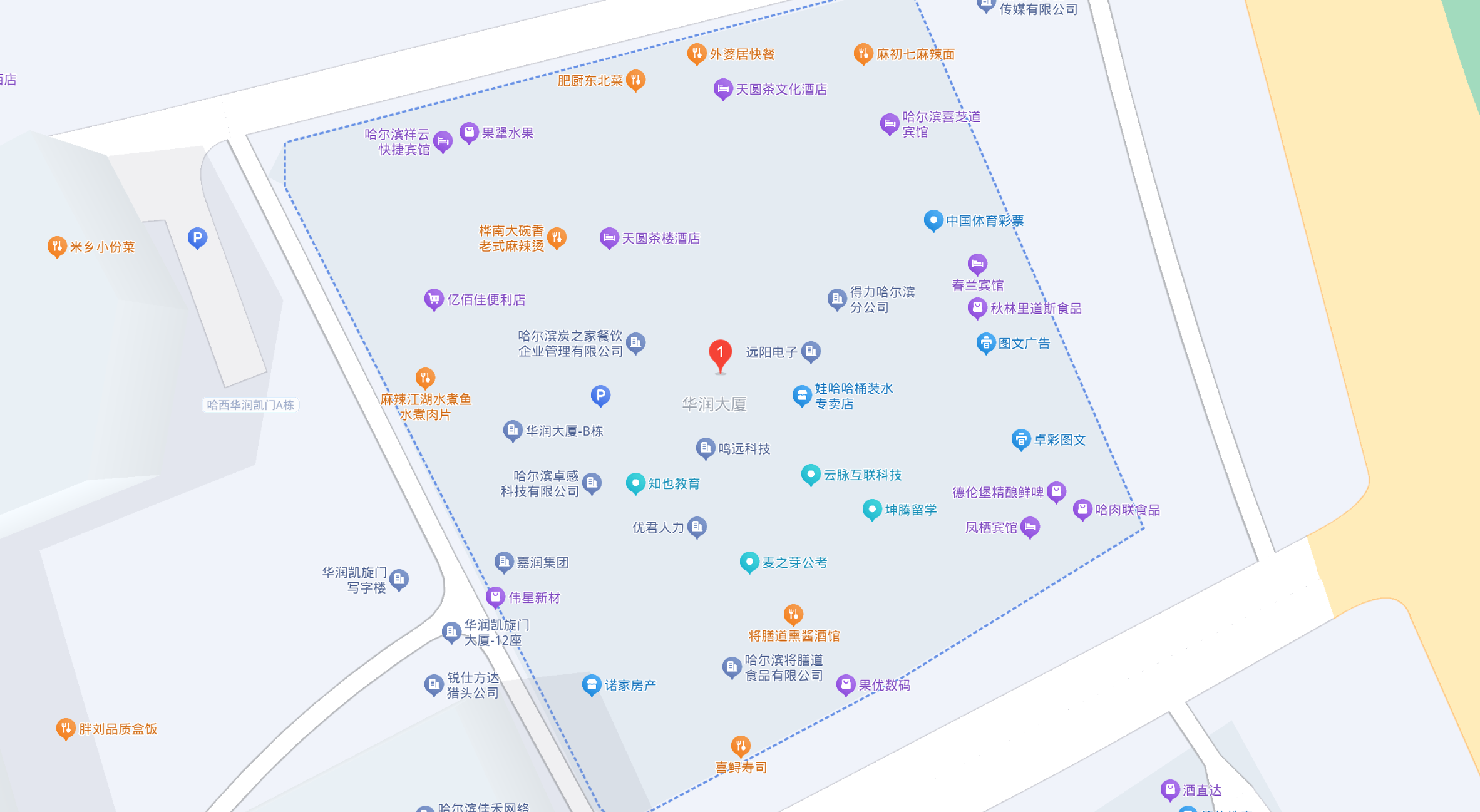The image size is (1480, 812).
Task: Open 将膳道熏酱酒馆 restaurant pin
Action: tap(793, 614)
